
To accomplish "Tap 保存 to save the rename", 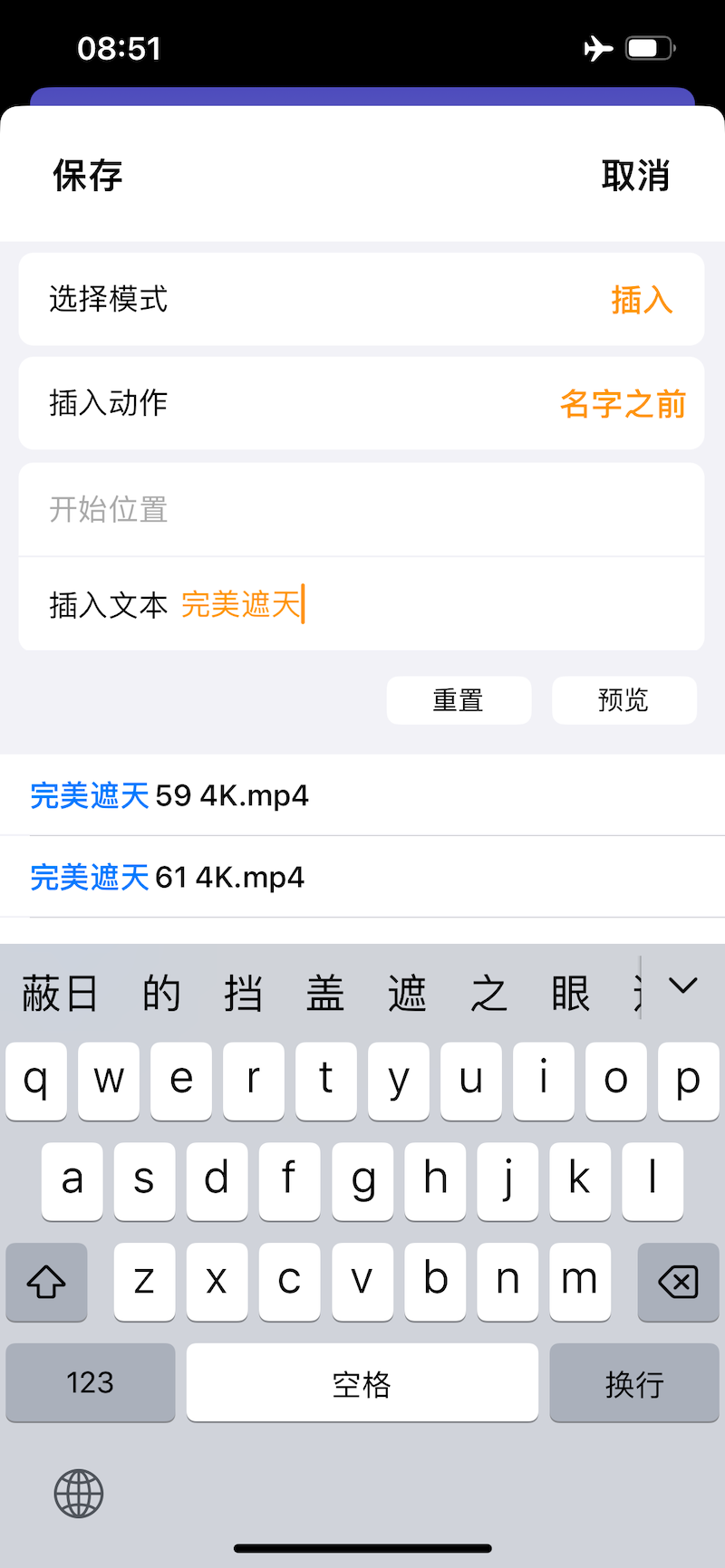I will pyautogui.click(x=88, y=176).
